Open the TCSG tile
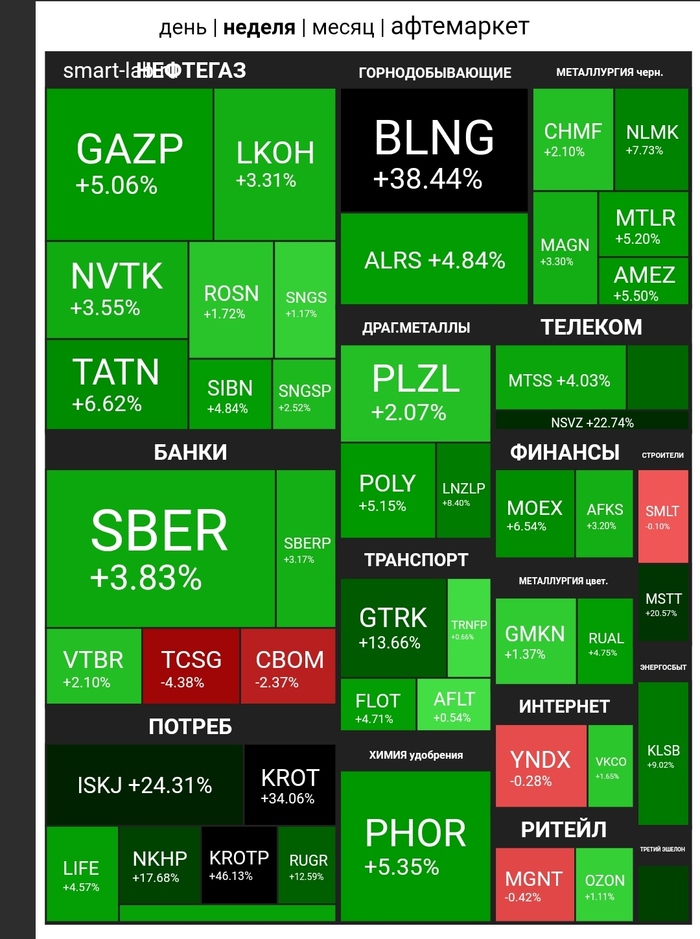This screenshot has height=939, width=700. [x=190, y=666]
